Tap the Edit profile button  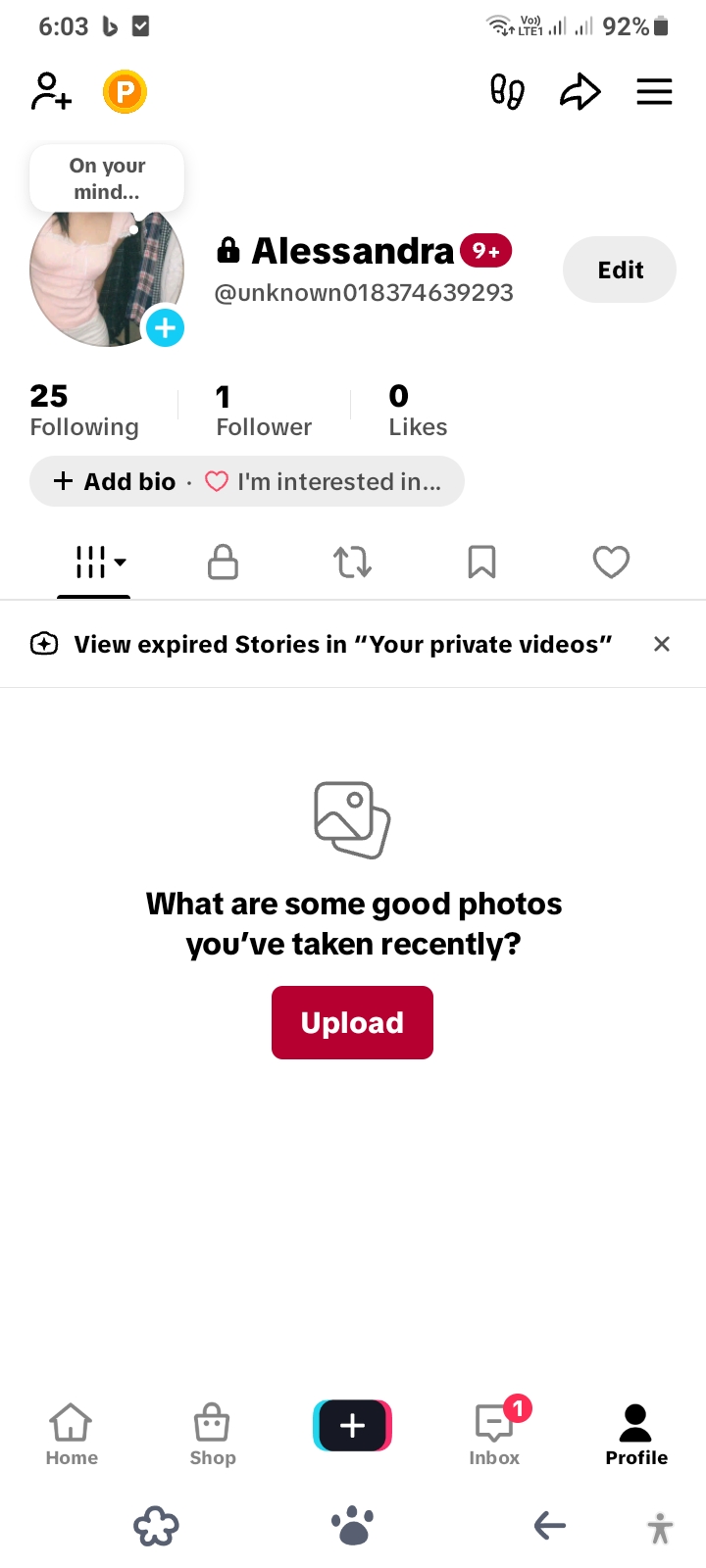[620, 269]
